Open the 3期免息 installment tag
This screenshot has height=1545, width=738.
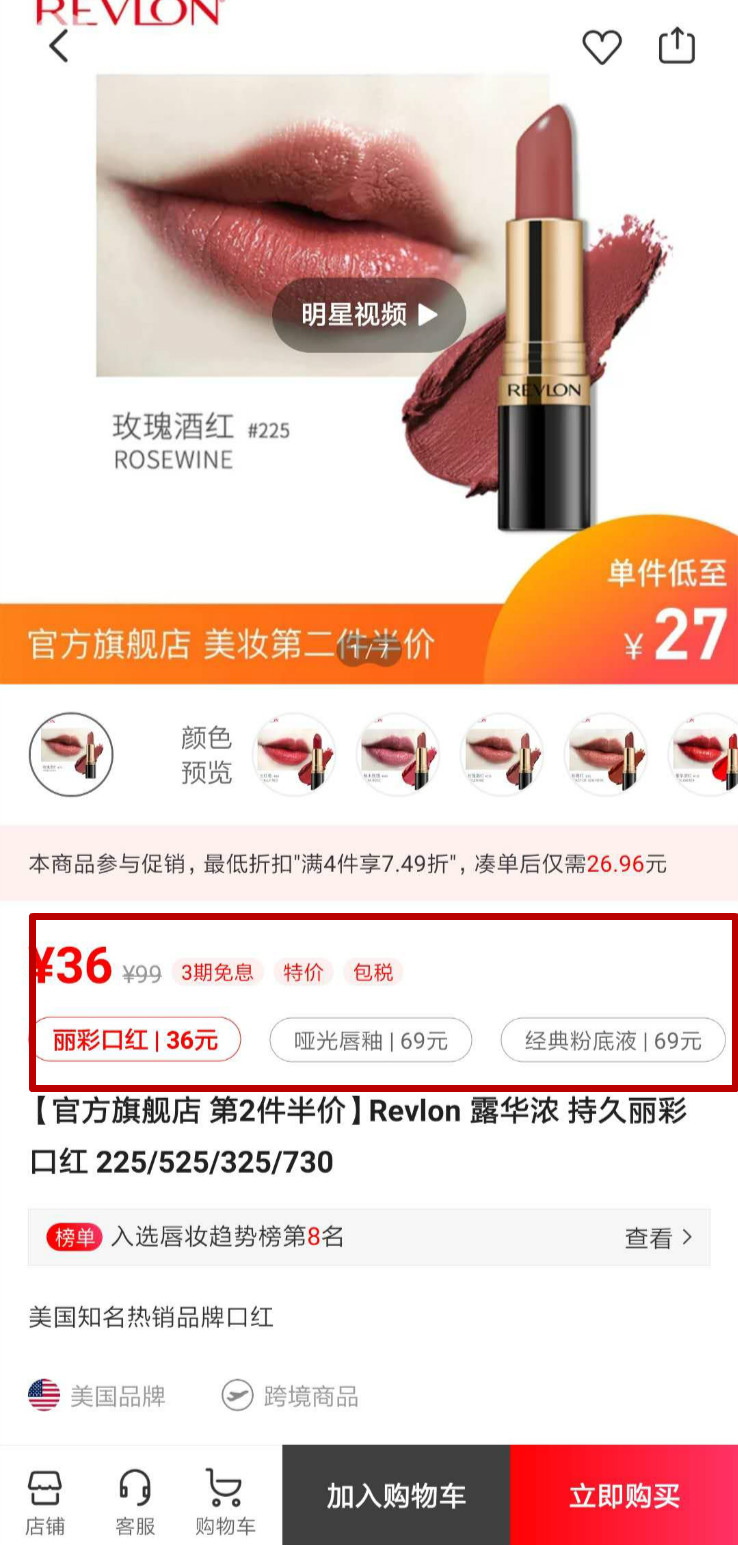pyautogui.click(x=218, y=971)
